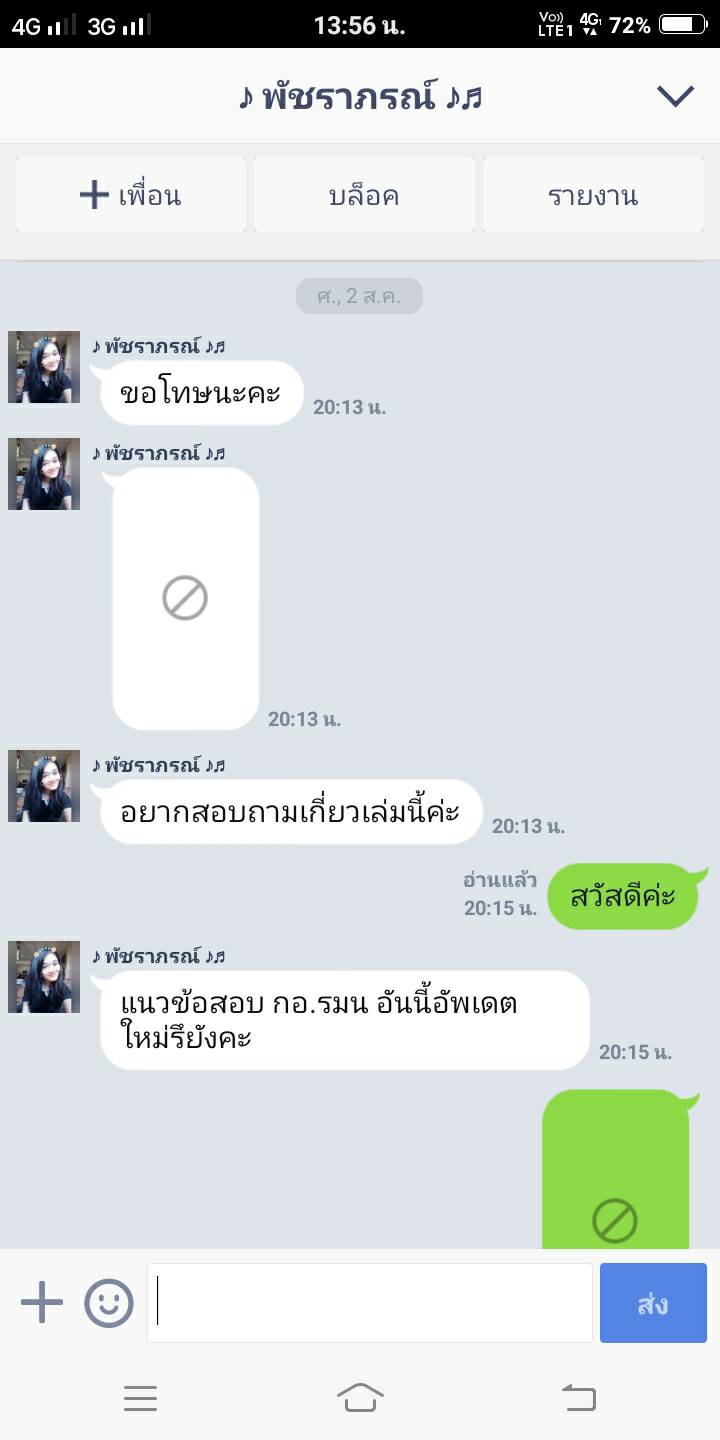Screen dimensions: 720x1440
Task: Tap the ส่ง send button
Action: [653, 1303]
